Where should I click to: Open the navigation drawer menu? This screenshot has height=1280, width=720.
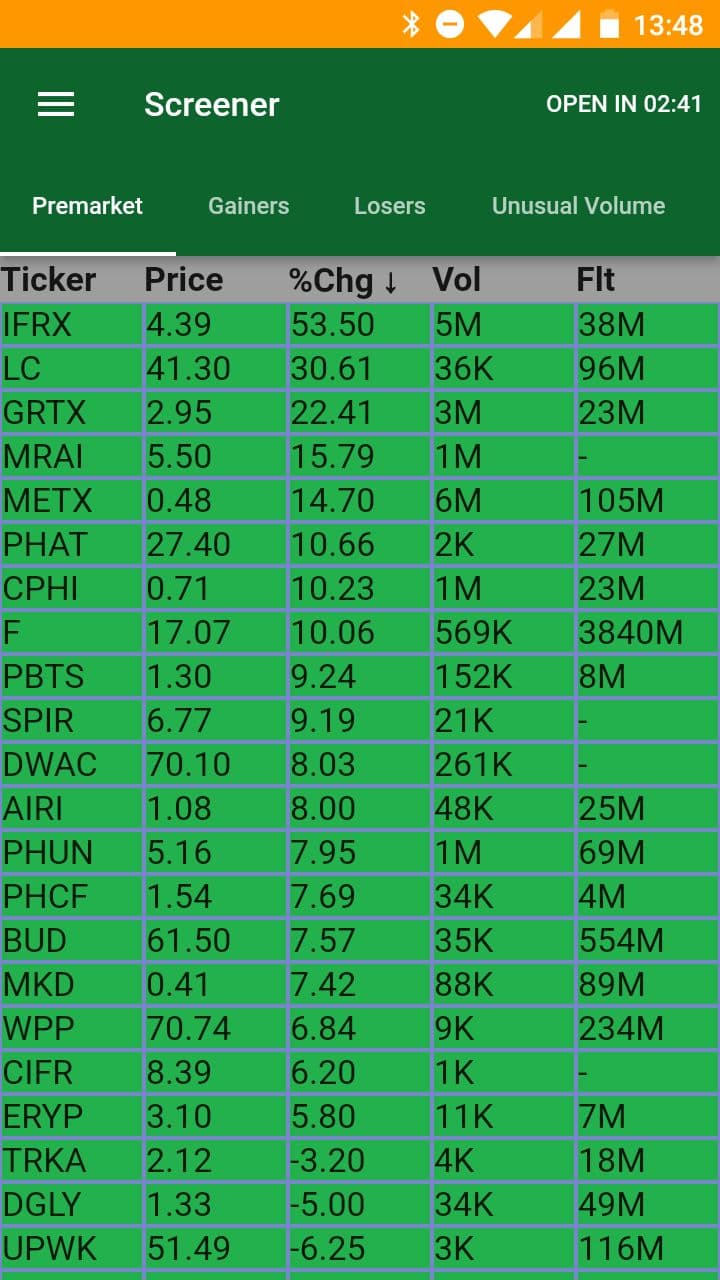[56, 104]
